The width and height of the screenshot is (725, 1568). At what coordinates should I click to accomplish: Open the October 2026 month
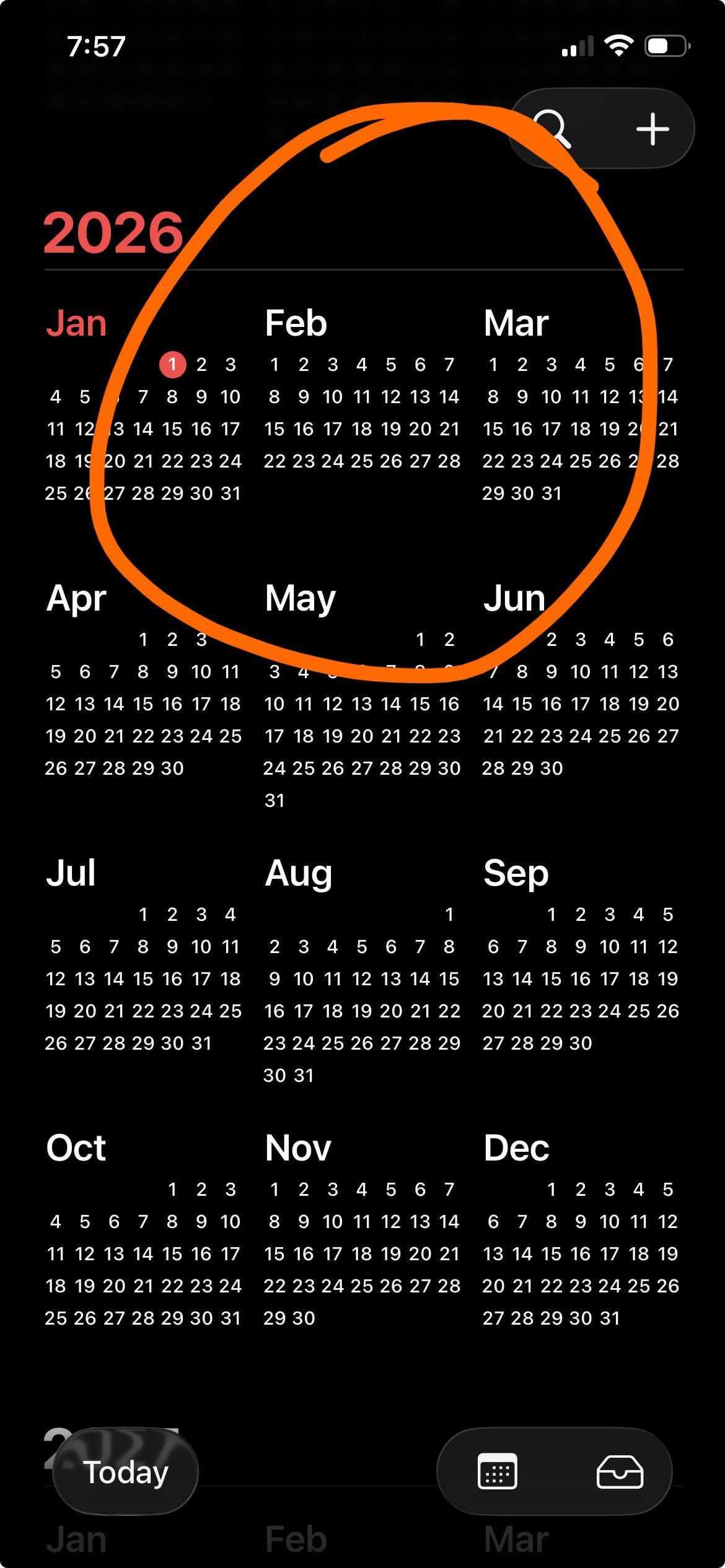76,1149
